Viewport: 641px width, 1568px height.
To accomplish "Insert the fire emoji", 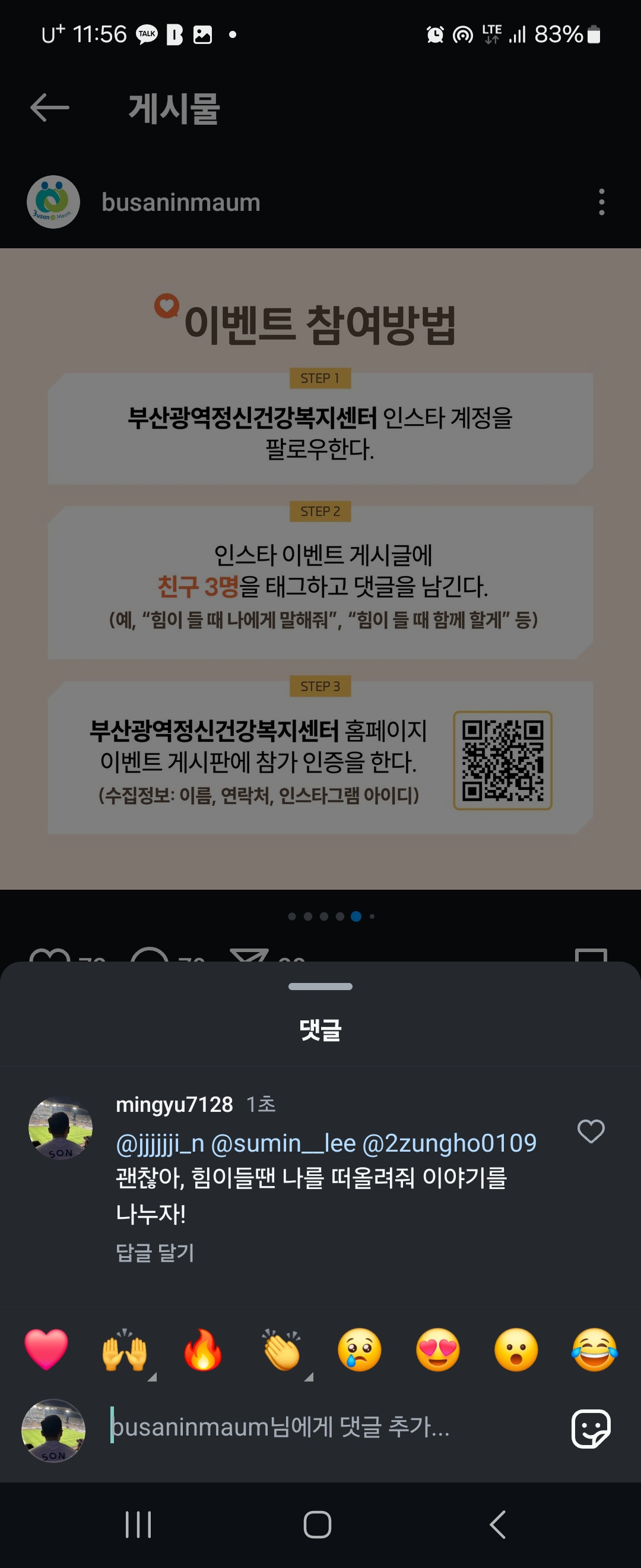I will tap(202, 1349).
